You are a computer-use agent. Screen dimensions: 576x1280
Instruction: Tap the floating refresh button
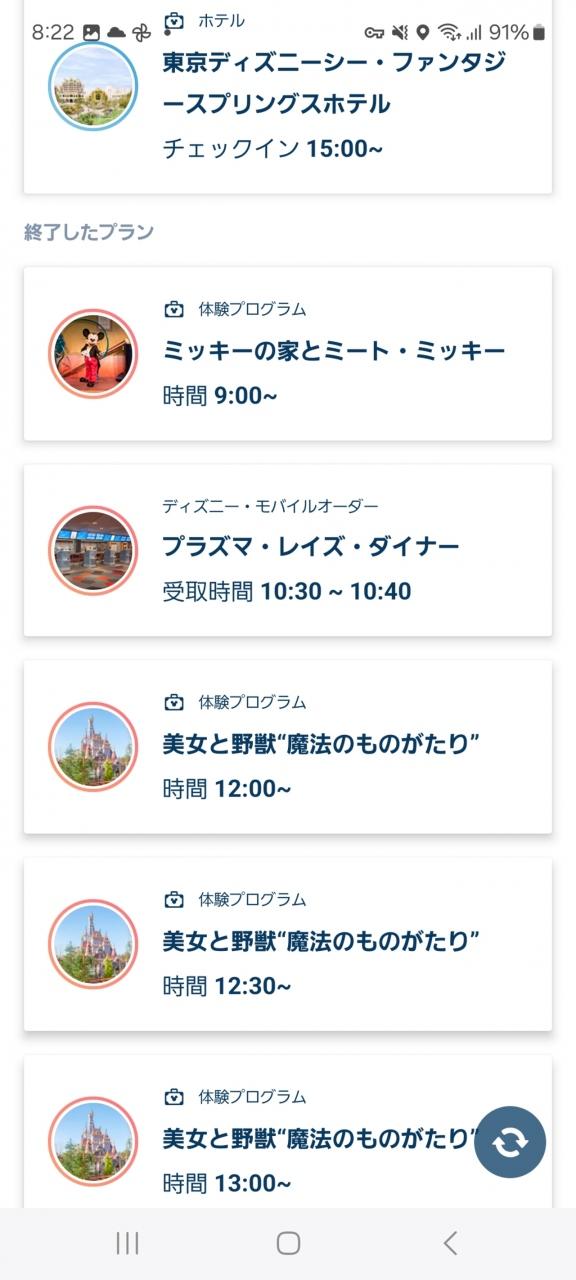coord(510,1141)
